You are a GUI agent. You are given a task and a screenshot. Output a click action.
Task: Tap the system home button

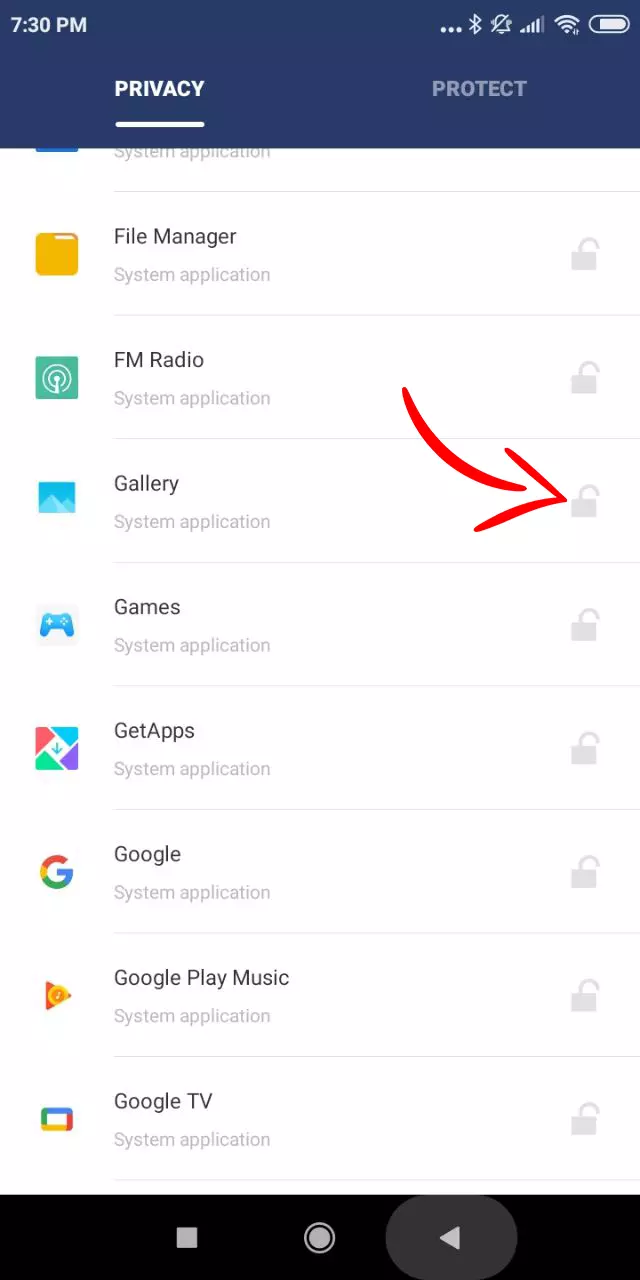[x=319, y=1238]
